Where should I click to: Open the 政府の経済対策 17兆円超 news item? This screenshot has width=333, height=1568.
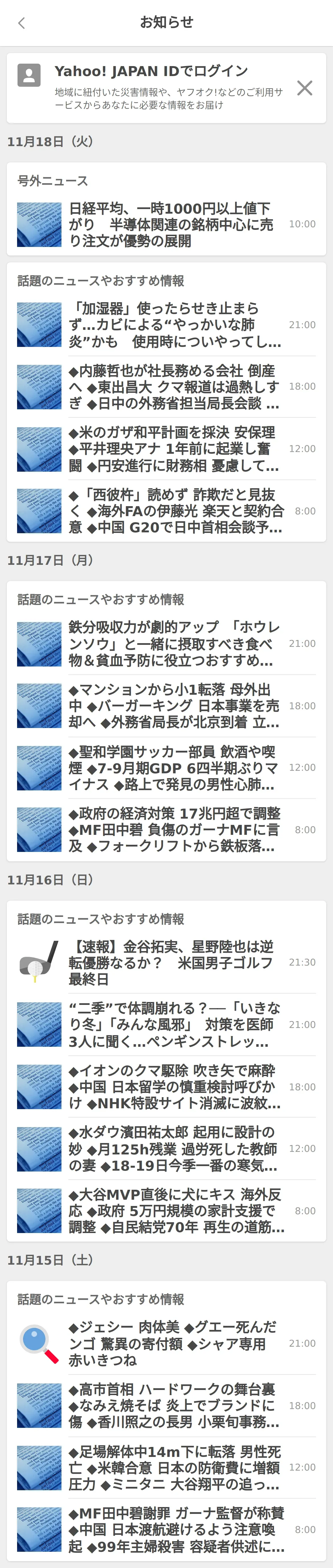click(166, 830)
